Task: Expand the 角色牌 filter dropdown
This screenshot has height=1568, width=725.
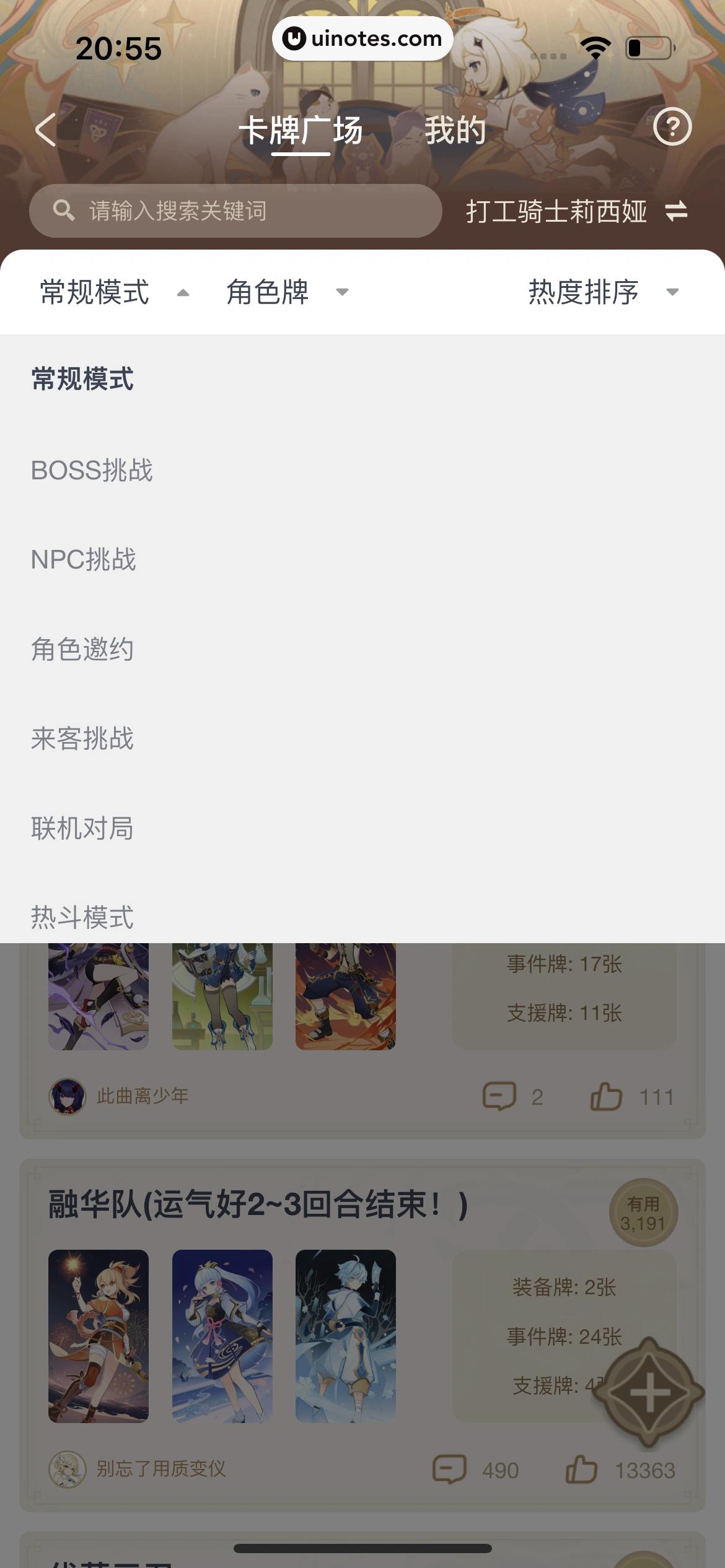Action: 287,292
